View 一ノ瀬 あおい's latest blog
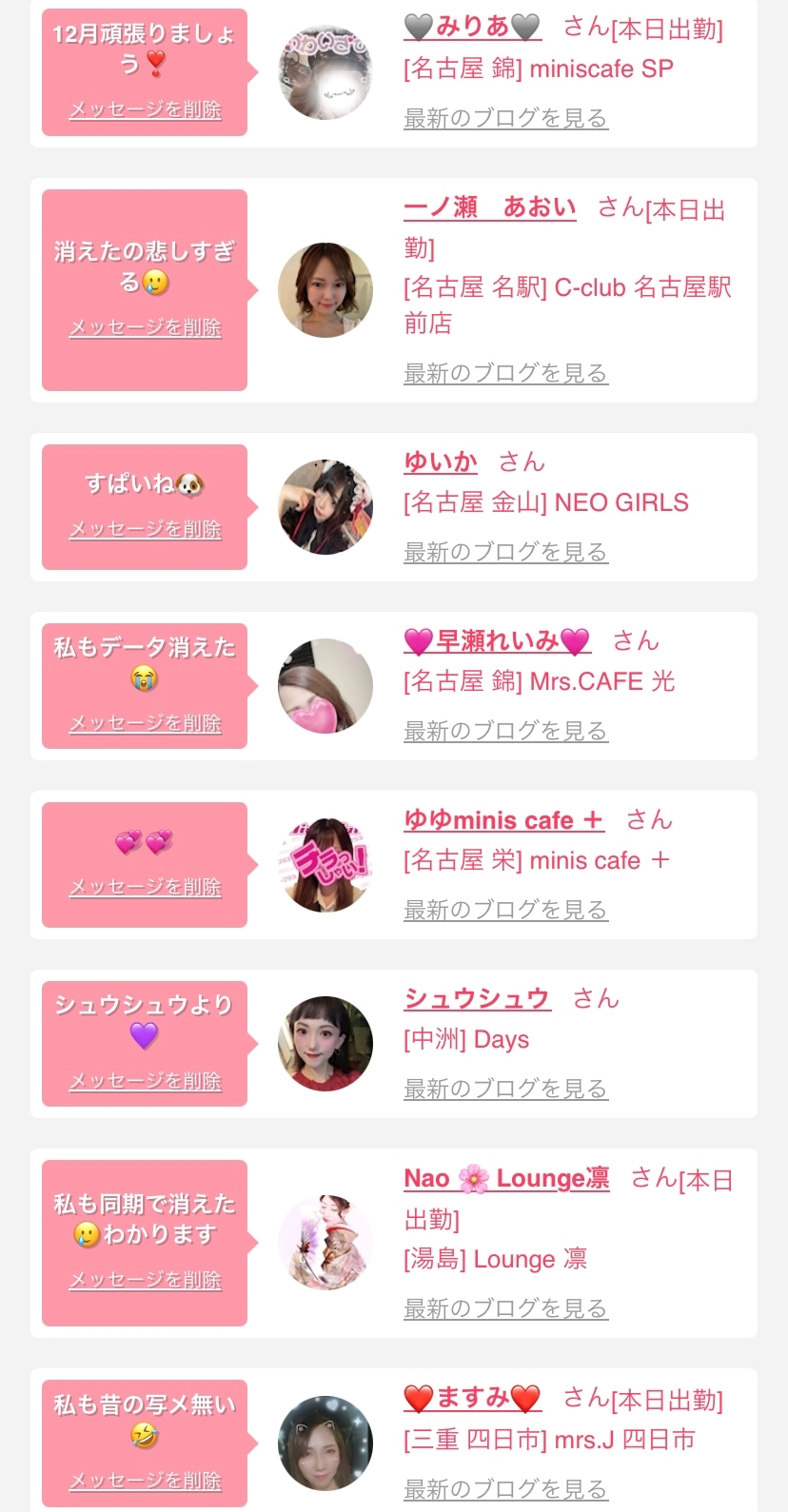The image size is (788, 1512). pyautogui.click(x=505, y=374)
